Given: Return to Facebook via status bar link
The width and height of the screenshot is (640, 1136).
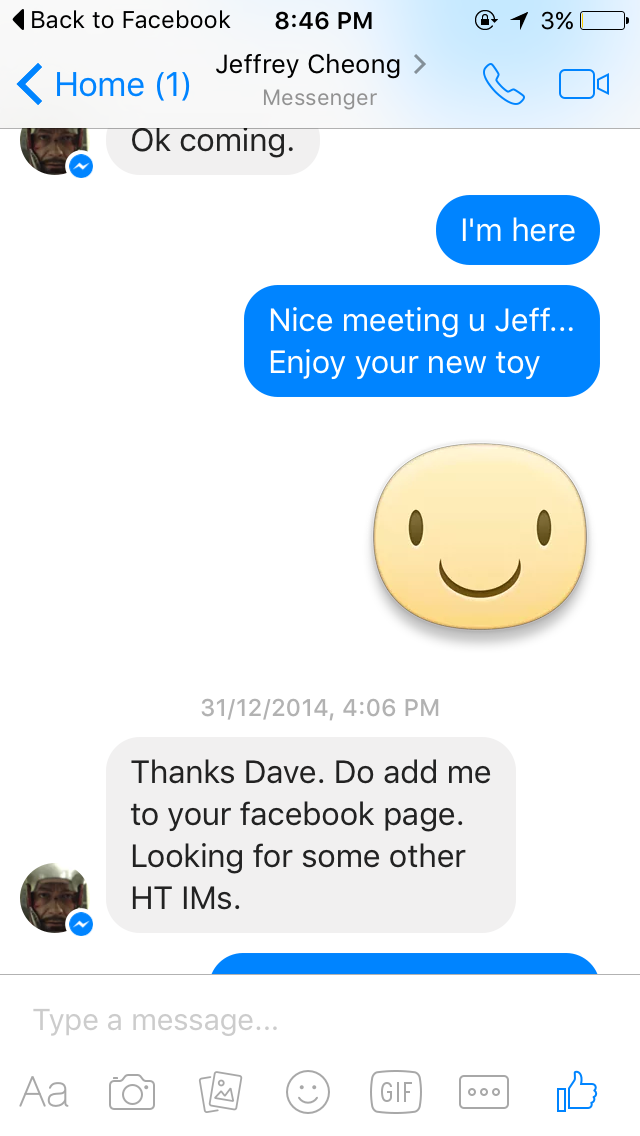Looking at the screenshot, I should pos(121,20).
